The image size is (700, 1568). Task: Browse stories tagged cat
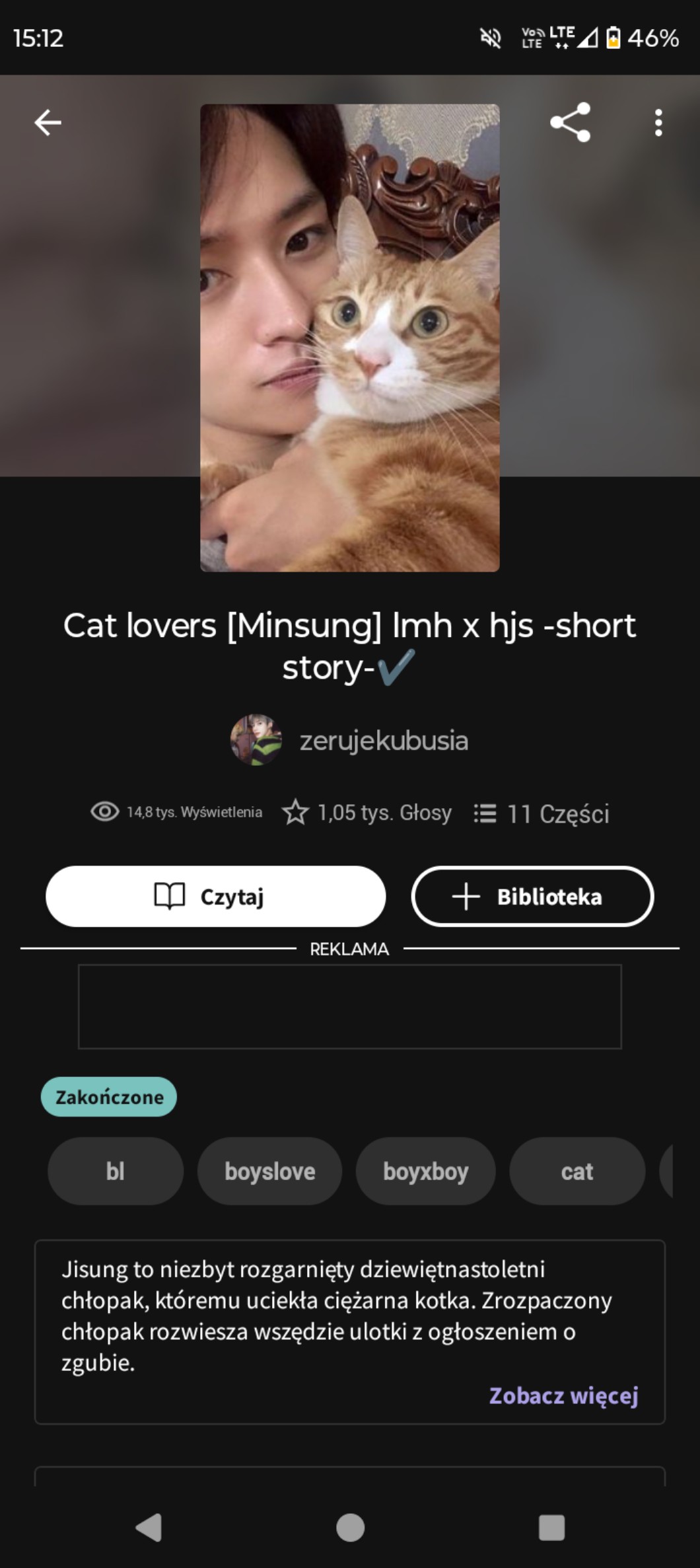click(577, 1171)
